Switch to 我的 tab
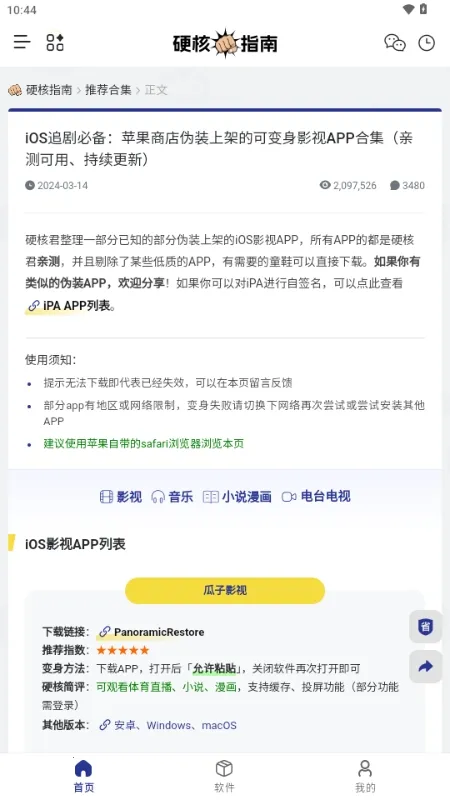This screenshot has width=450, height=800. [x=365, y=776]
